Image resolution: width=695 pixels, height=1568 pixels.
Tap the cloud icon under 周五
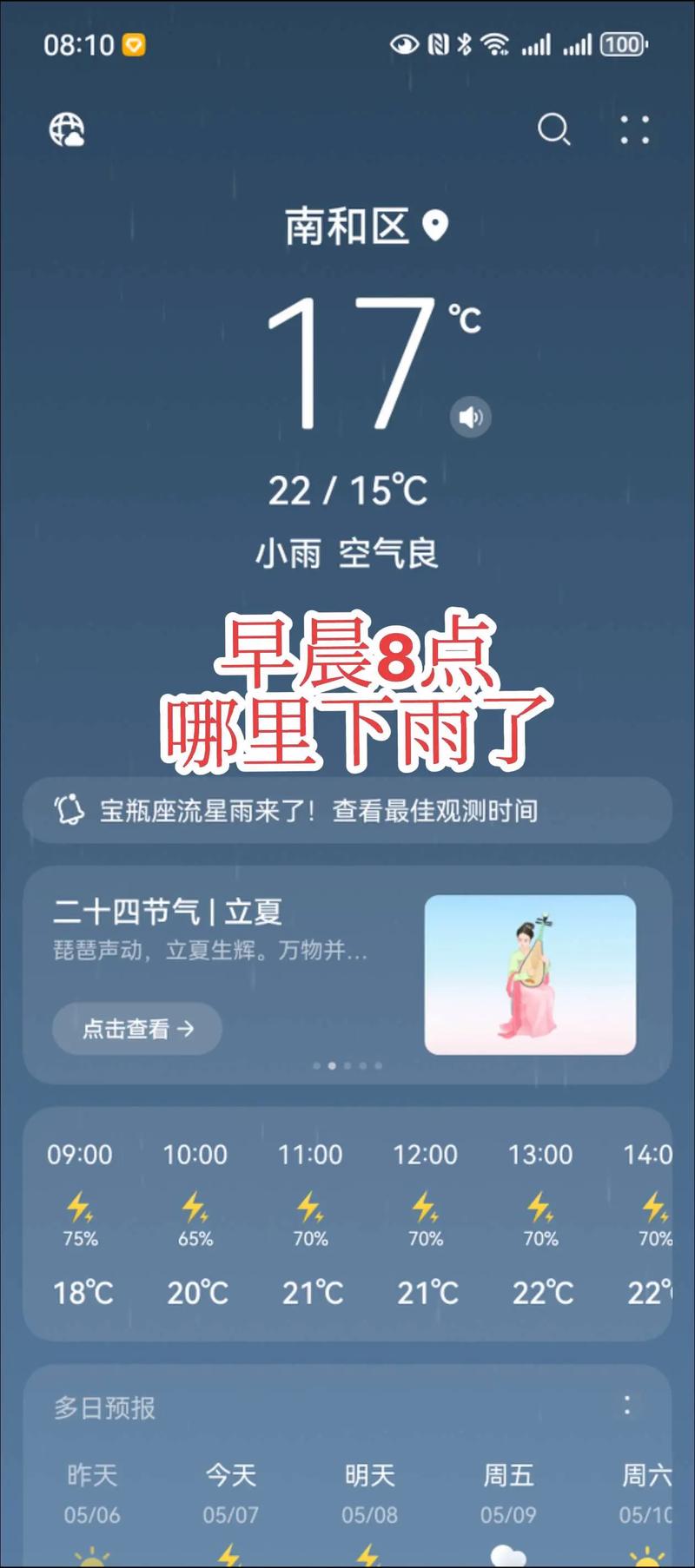509,1554
